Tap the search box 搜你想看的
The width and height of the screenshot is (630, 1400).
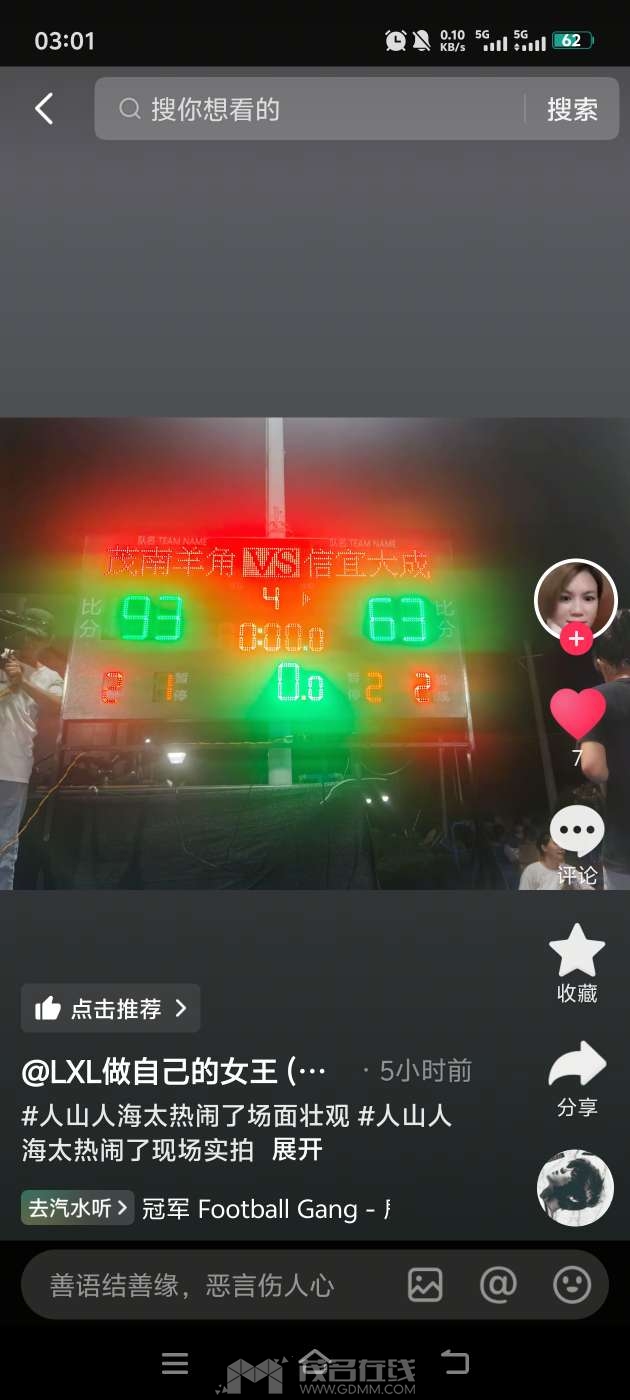point(320,109)
